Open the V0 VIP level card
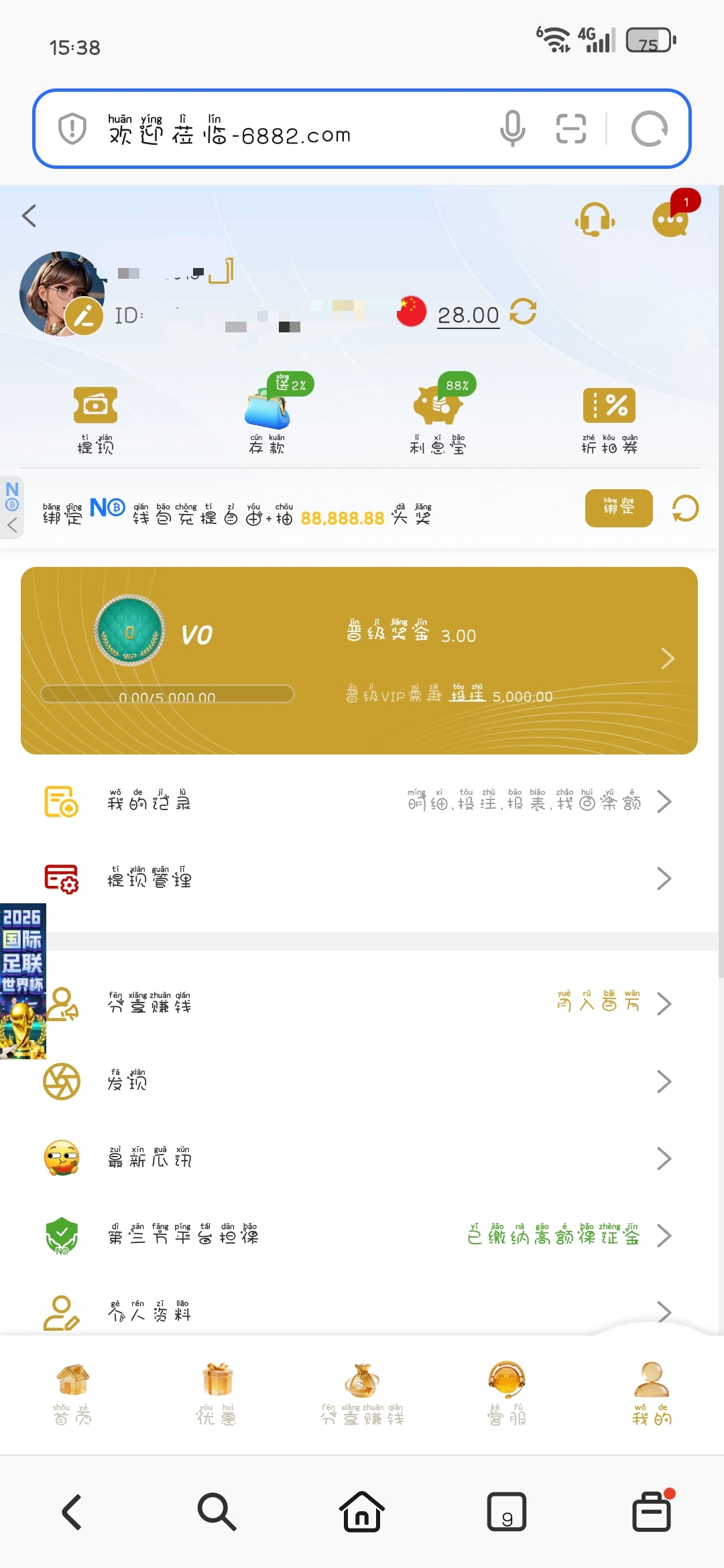Image resolution: width=724 pixels, height=1568 pixels. [359, 660]
